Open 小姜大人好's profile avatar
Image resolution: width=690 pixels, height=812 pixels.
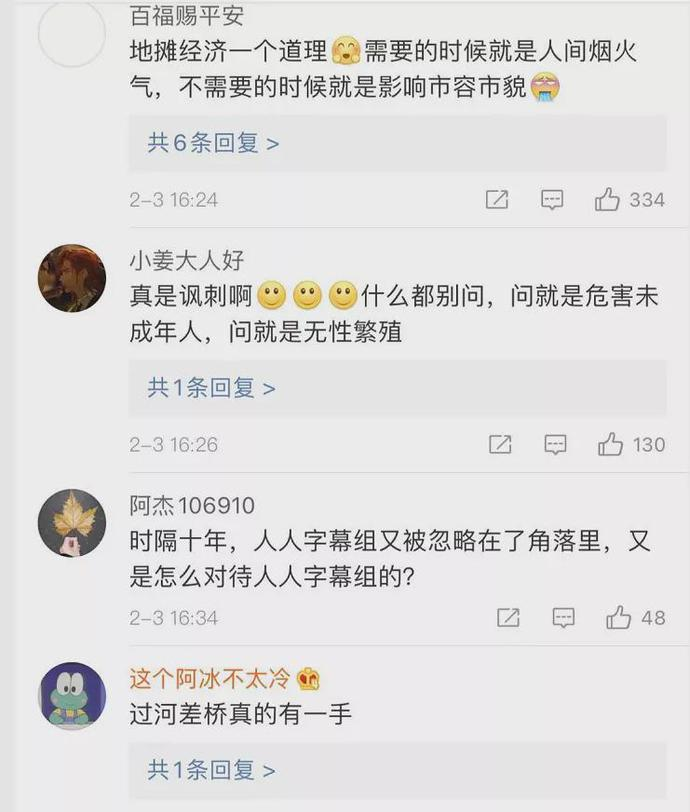(x=72, y=278)
